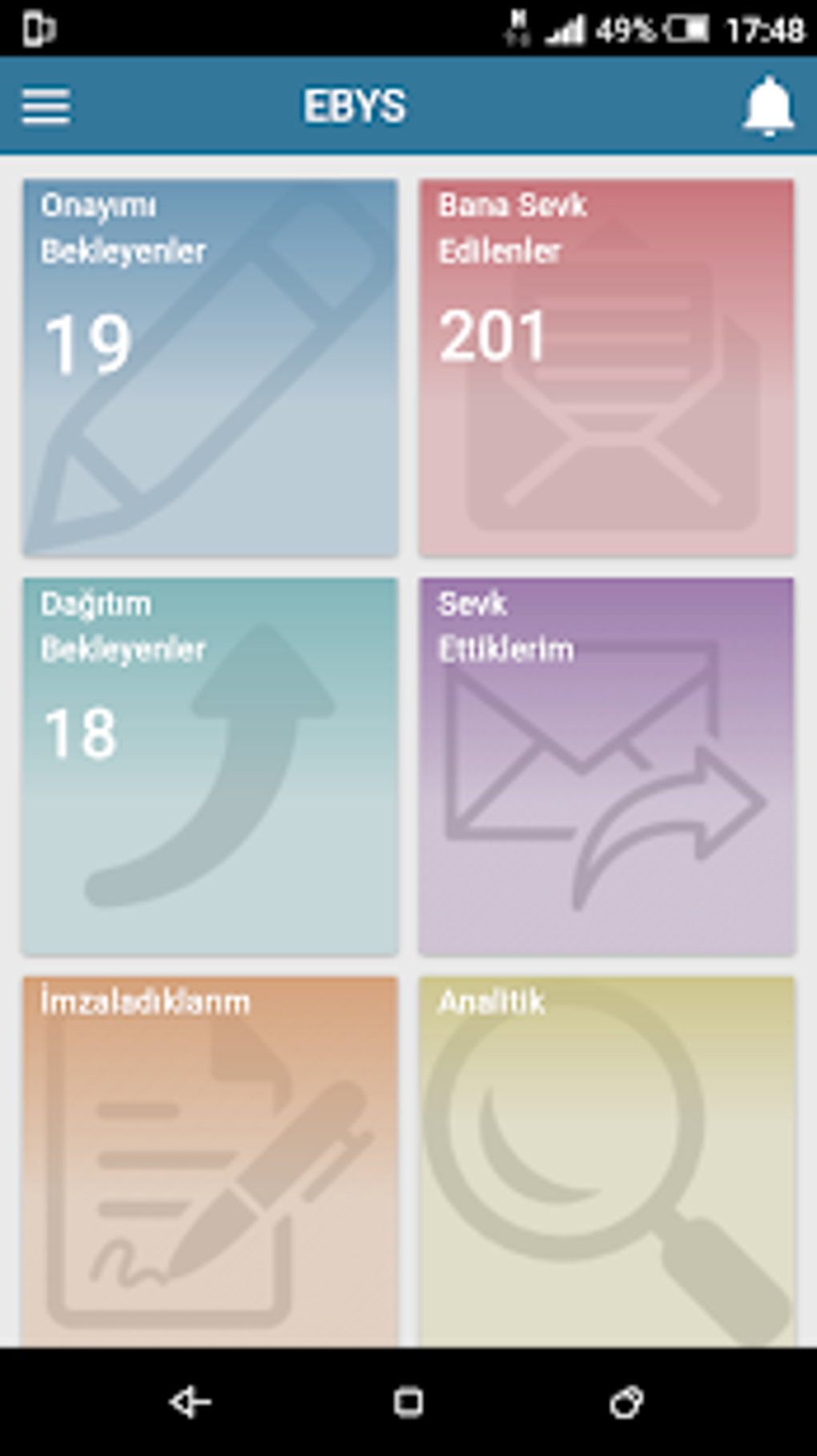Open the notifications bell
817x1456 pixels.
coord(768,106)
